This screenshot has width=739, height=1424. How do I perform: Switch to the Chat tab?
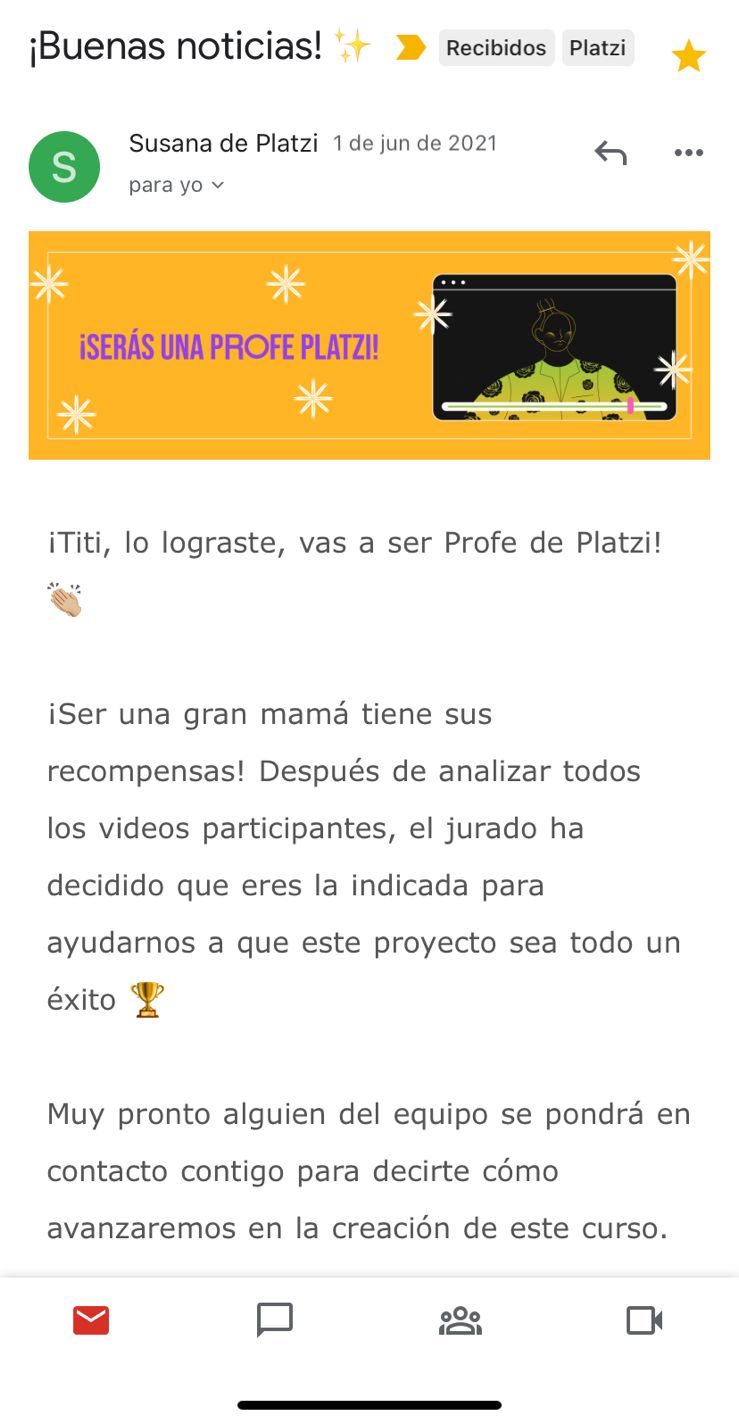[x=275, y=1321]
